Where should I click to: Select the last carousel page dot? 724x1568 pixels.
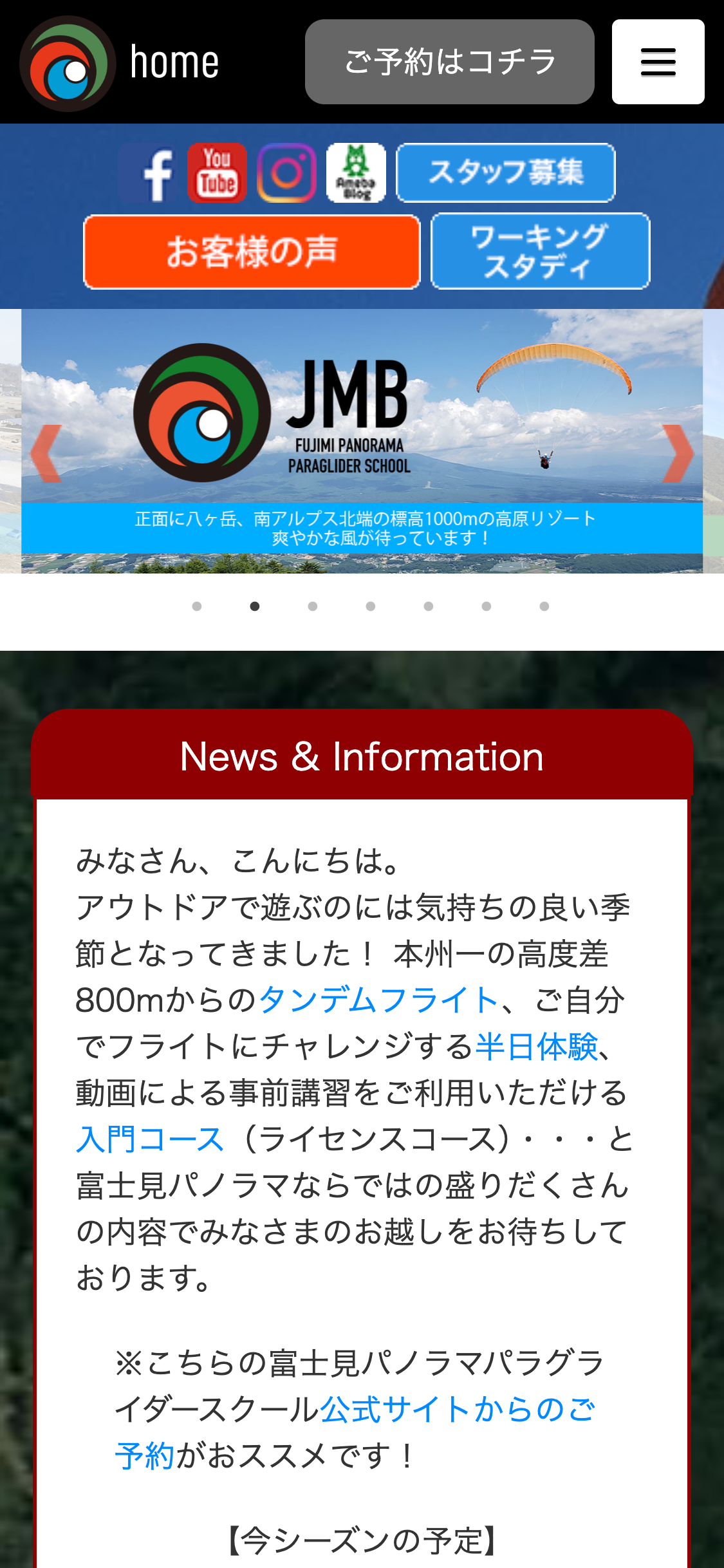[544, 606]
